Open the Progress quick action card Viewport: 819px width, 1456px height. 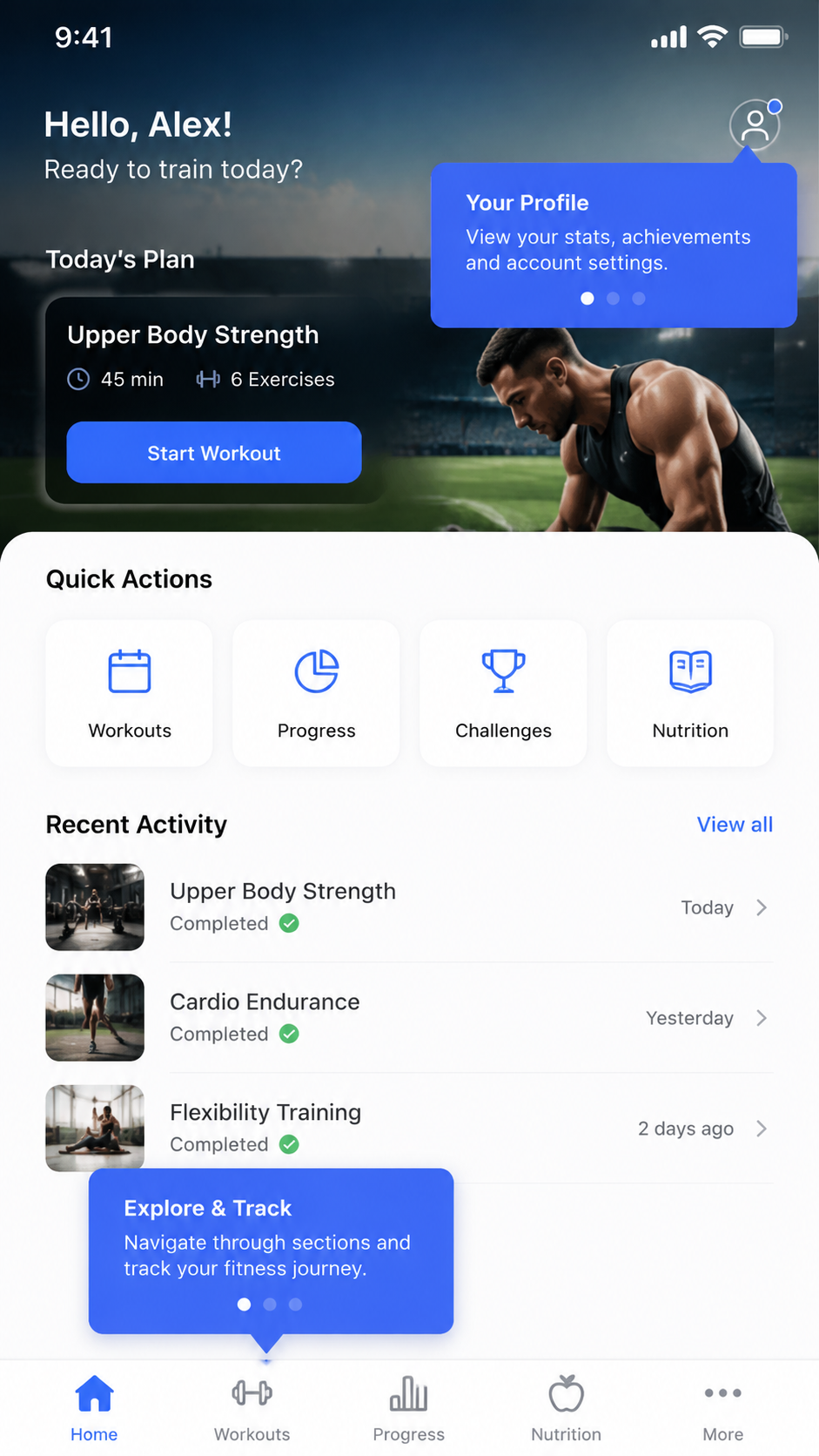point(317,693)
